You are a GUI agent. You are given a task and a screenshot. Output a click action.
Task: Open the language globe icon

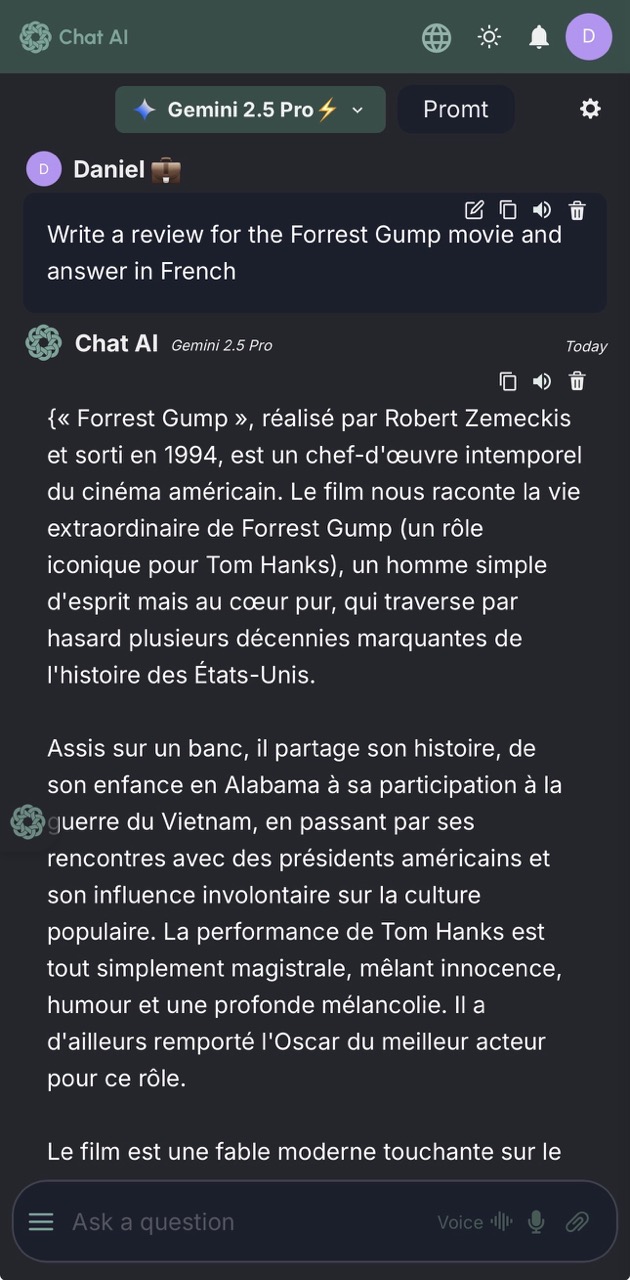click(x=436, y=38)
